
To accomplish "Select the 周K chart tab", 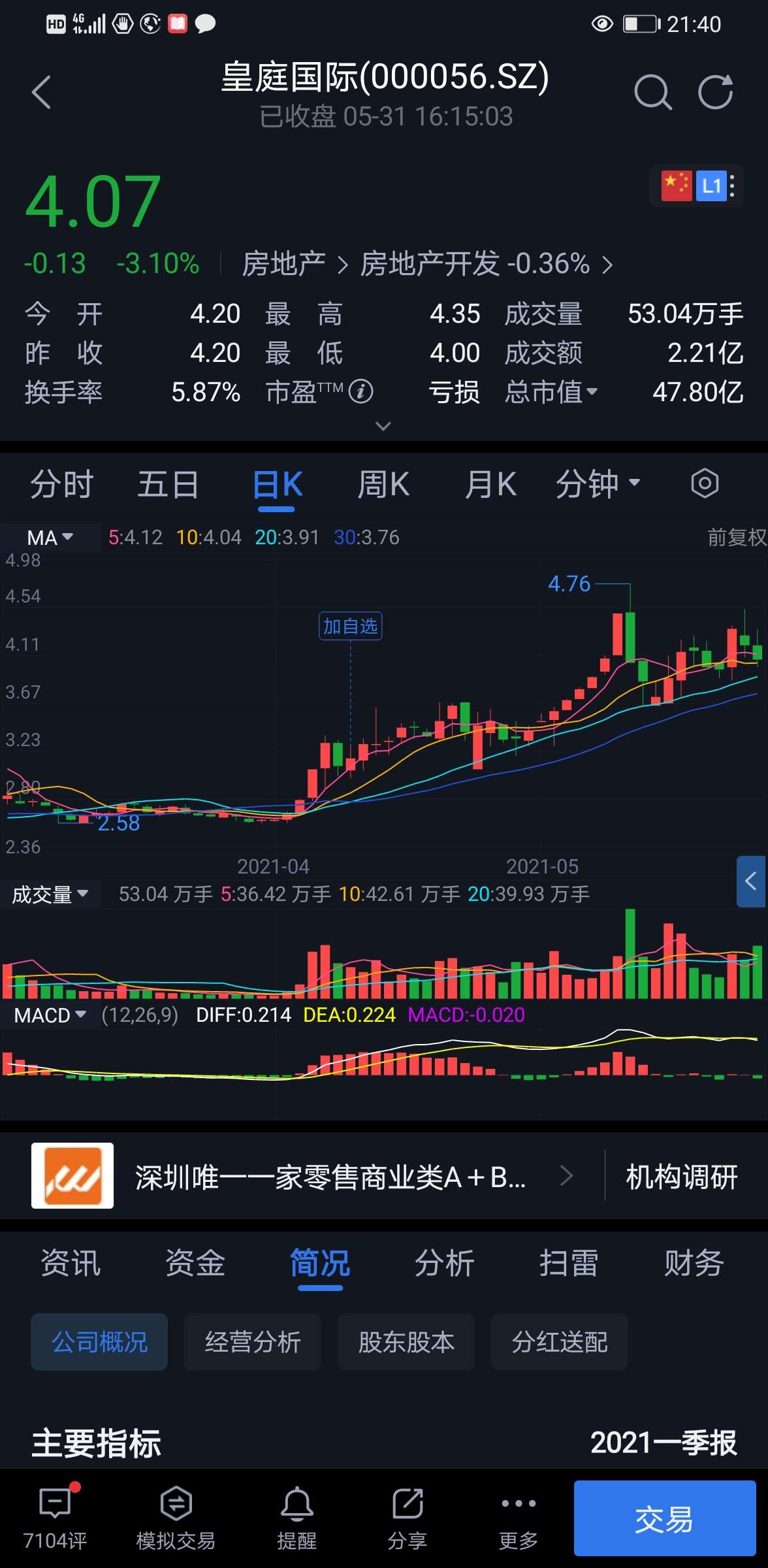I will tap(383, 485).
